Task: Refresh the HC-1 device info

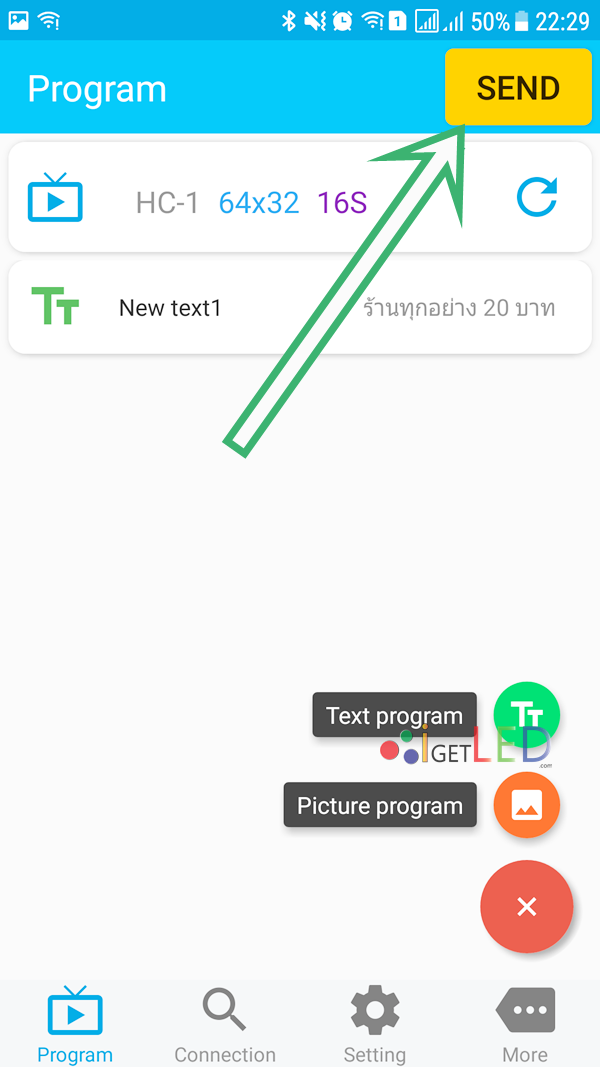Action: click(537, 197)
